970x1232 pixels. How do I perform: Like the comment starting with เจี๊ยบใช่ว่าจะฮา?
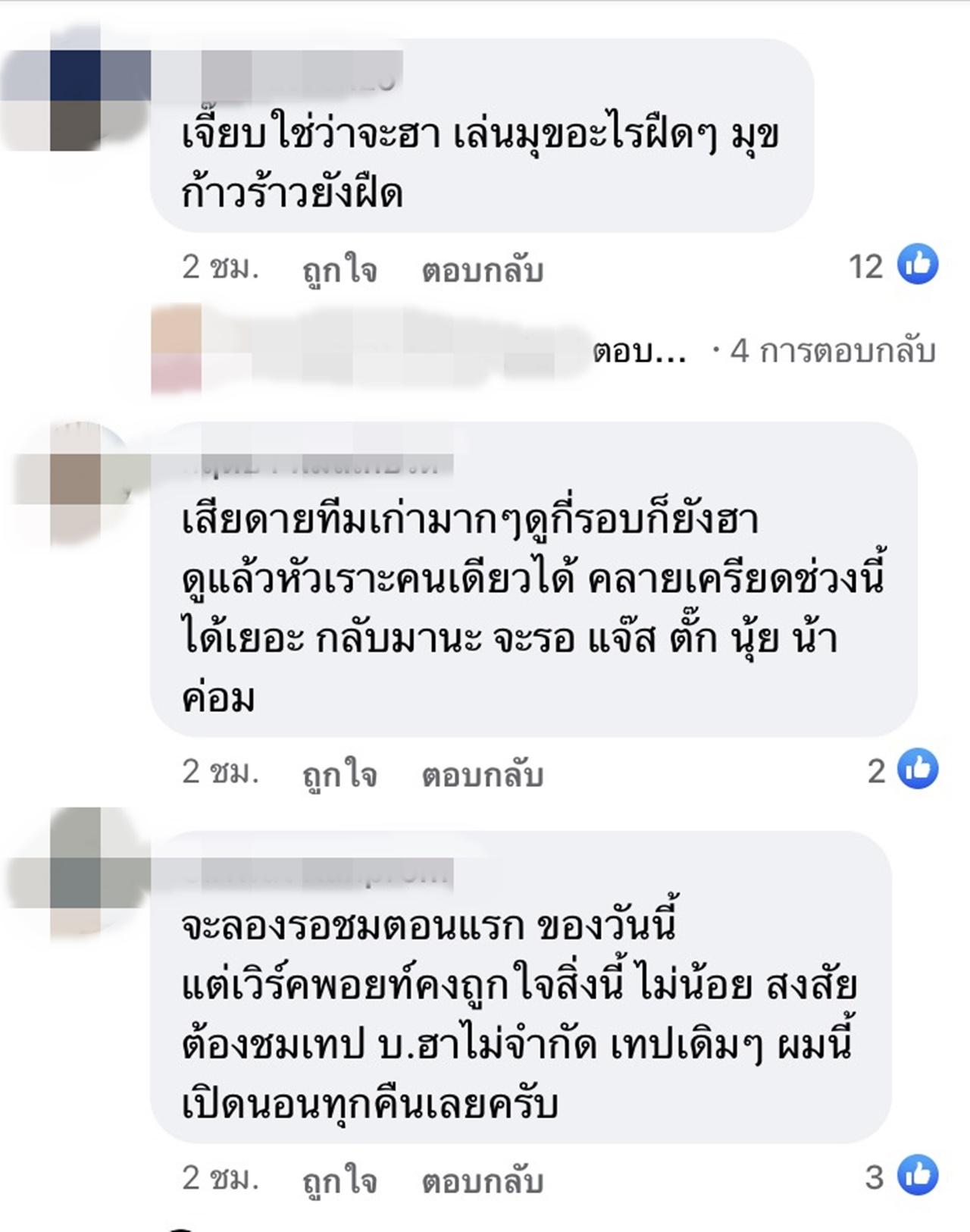tap(339, 269)
